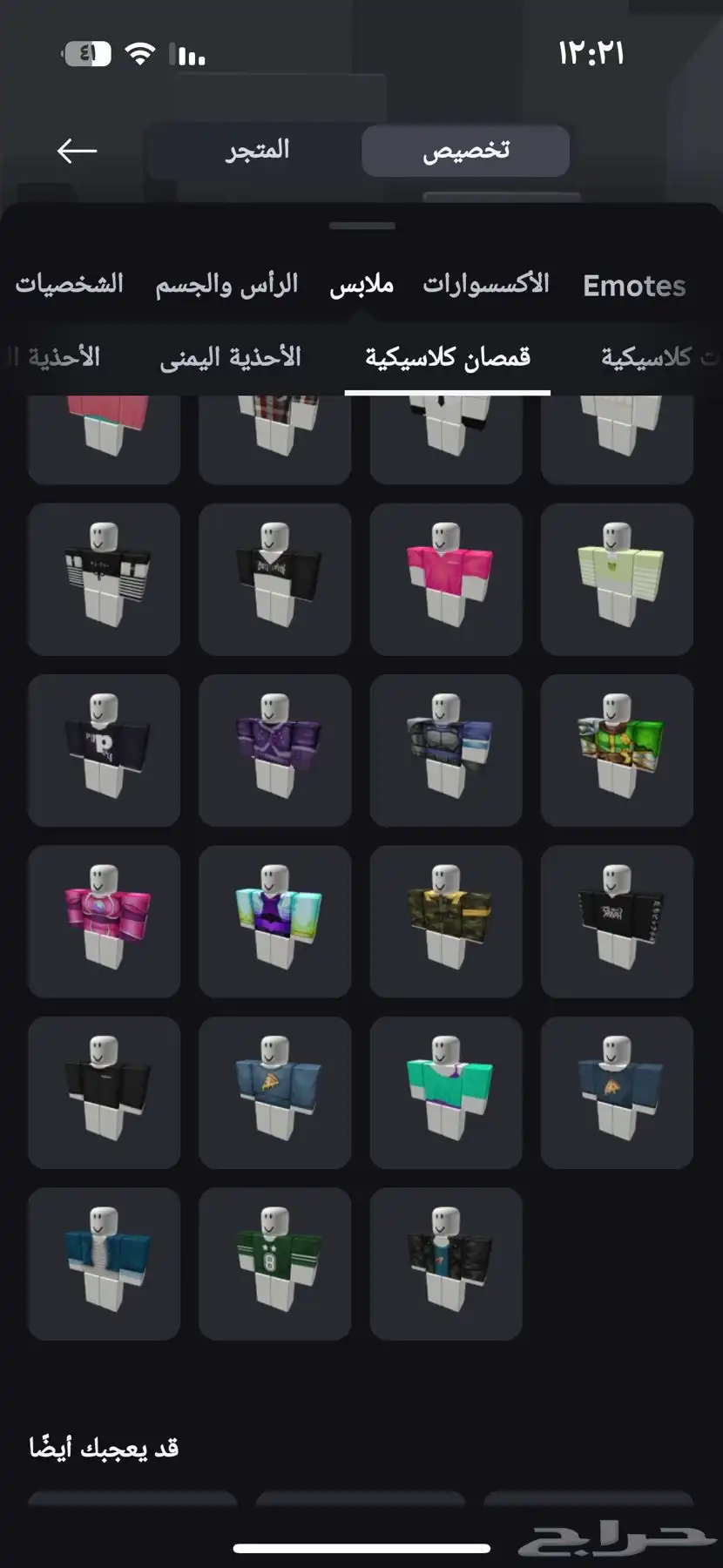Switch to the المتجر tab
Viewport: 723px width, 1568px height.
click(257, 151)
